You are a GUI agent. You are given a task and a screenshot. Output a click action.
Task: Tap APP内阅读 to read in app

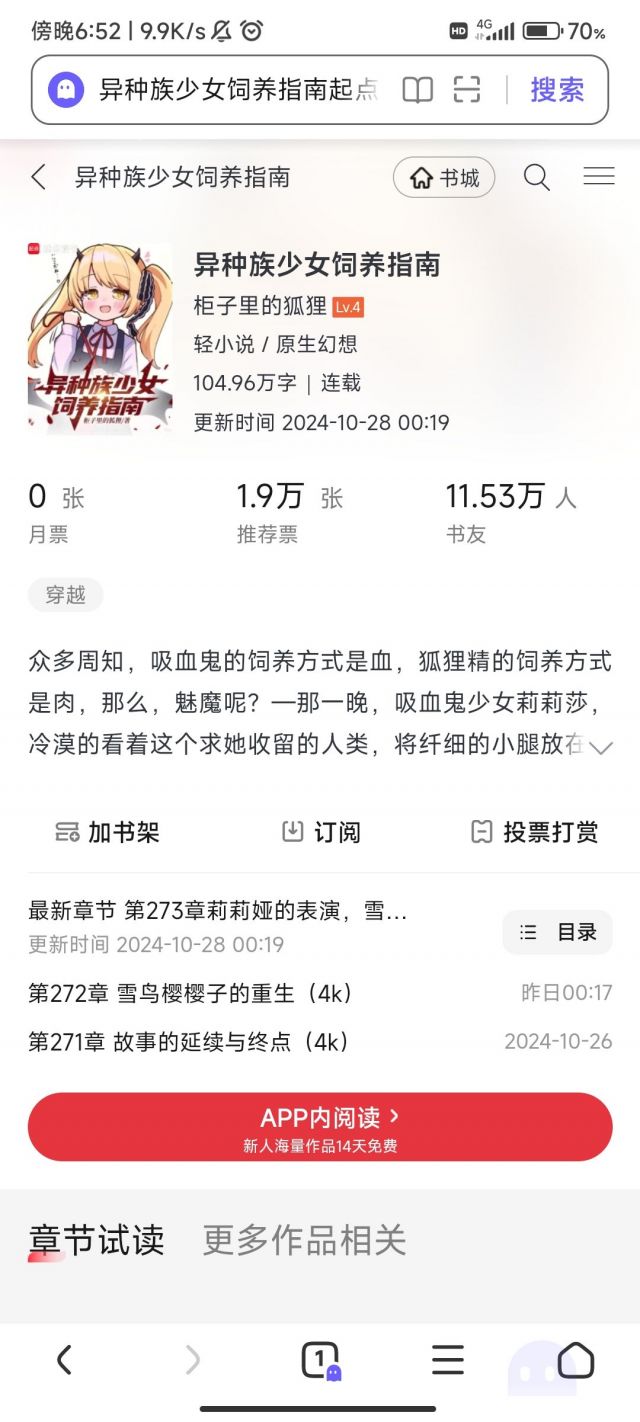tap(320, 1126)
